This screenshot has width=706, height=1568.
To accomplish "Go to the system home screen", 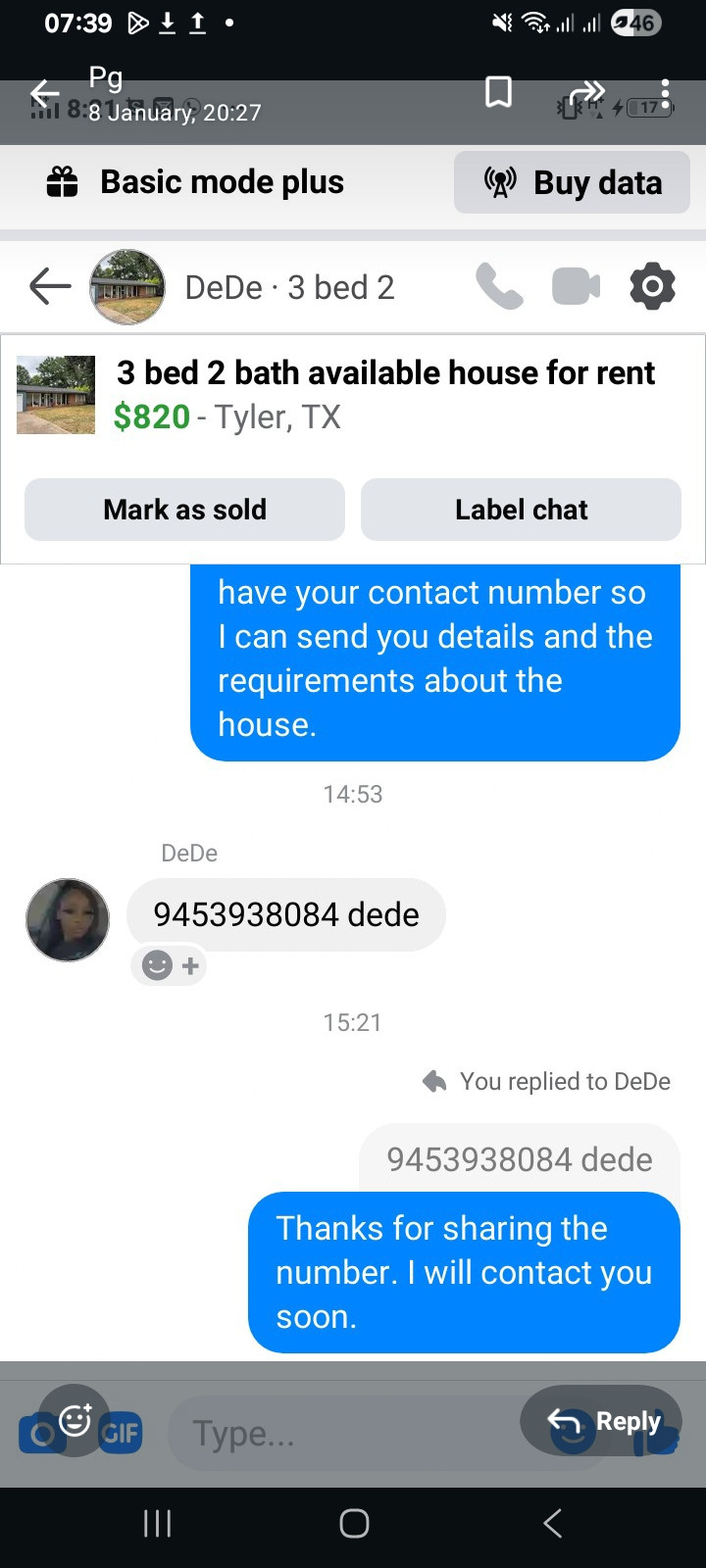I will click(x=353, y=1523).
